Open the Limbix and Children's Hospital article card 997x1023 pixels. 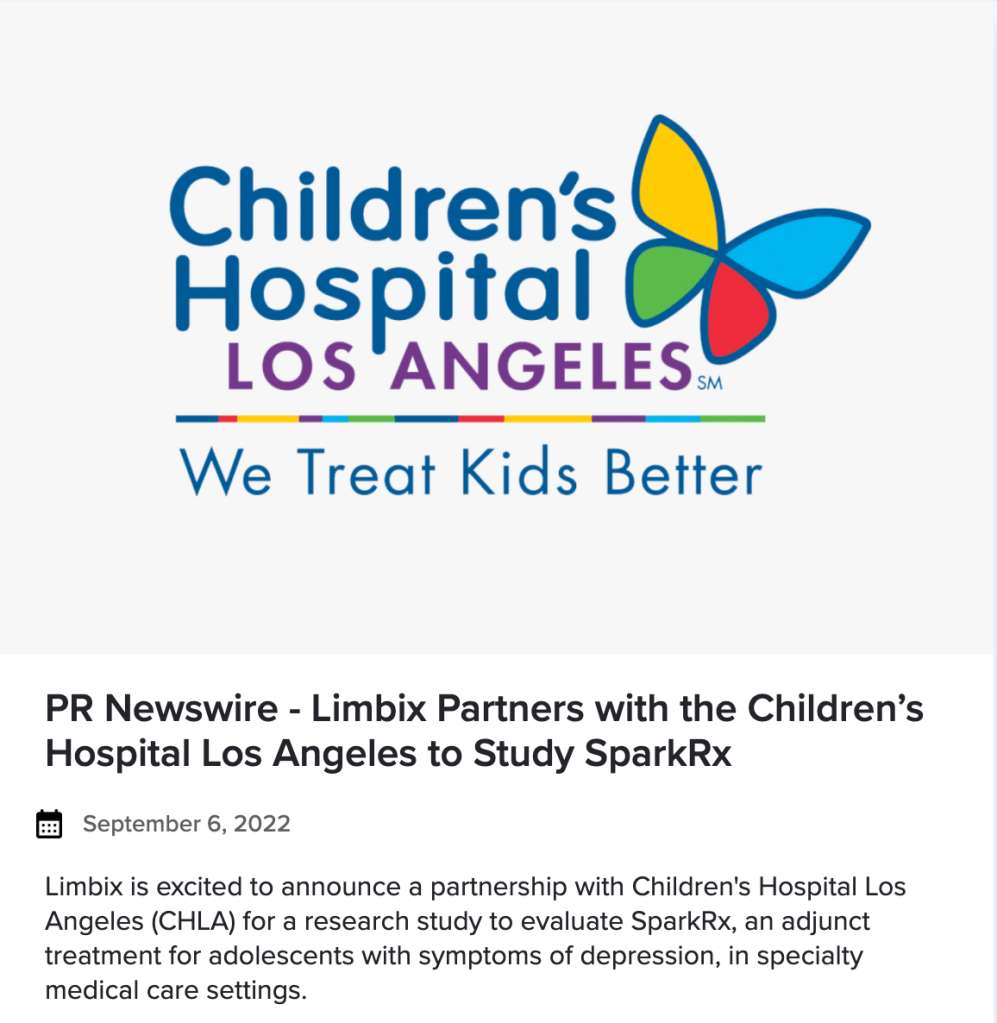click(x=484, y=731)
